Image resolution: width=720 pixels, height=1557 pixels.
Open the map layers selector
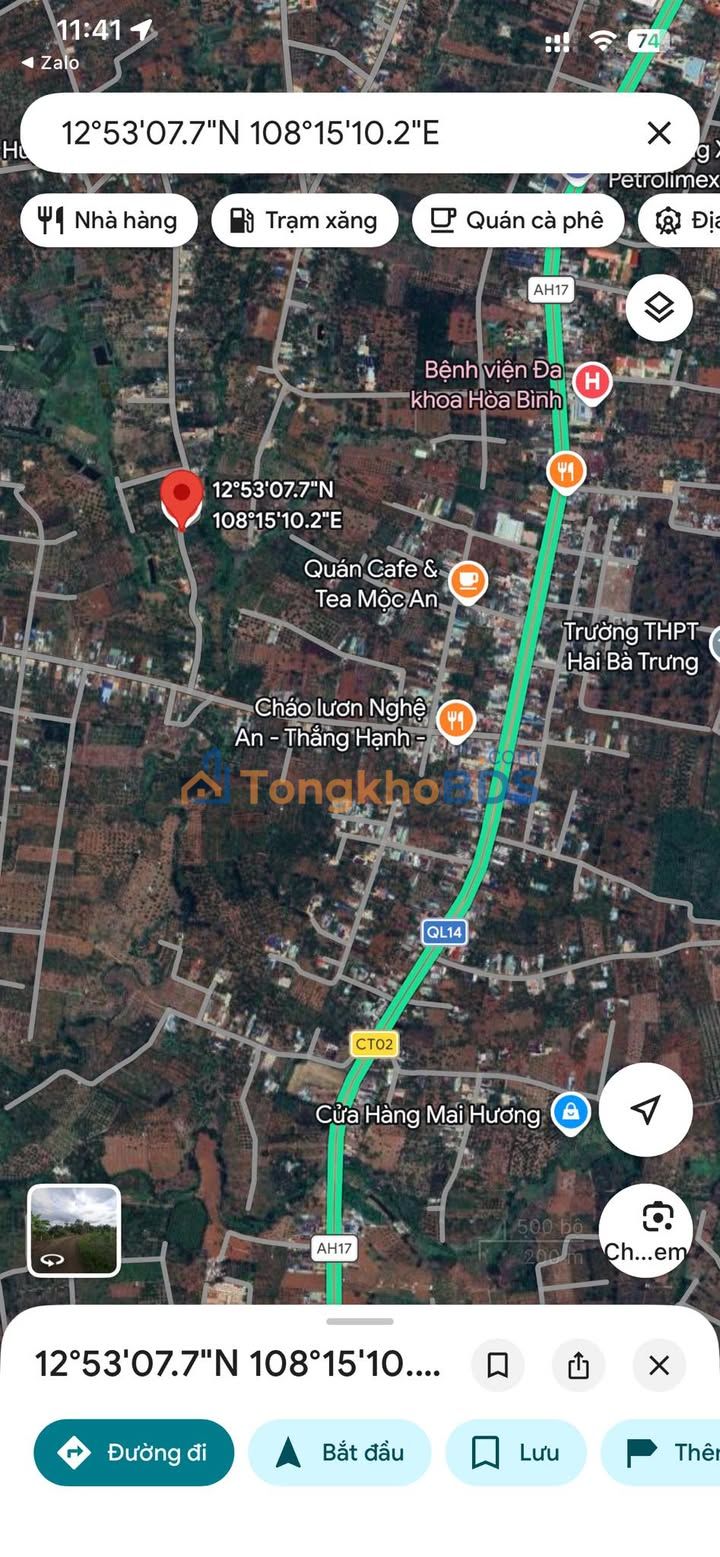659,308
